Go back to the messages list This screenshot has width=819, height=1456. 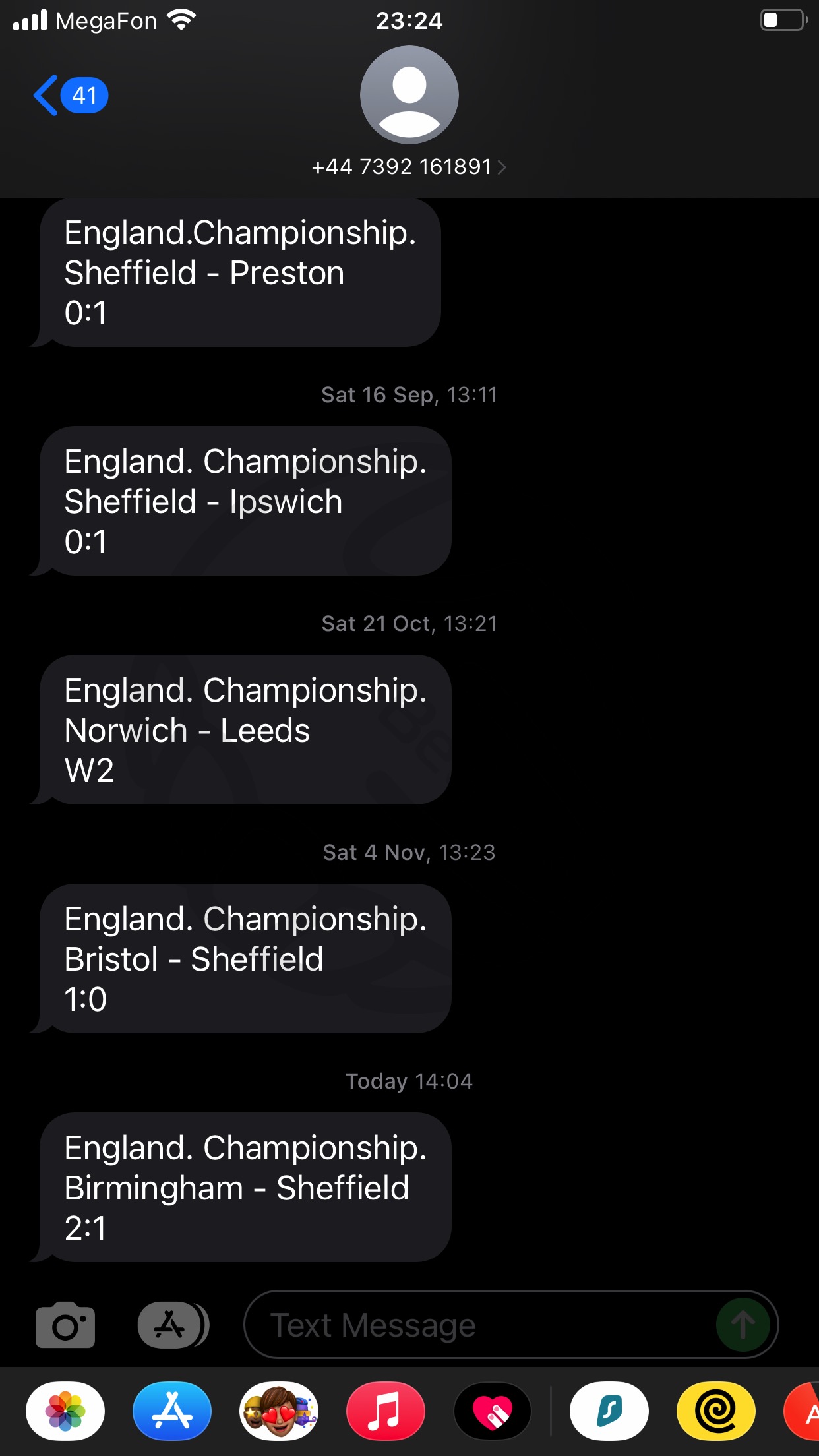[71, 96]
